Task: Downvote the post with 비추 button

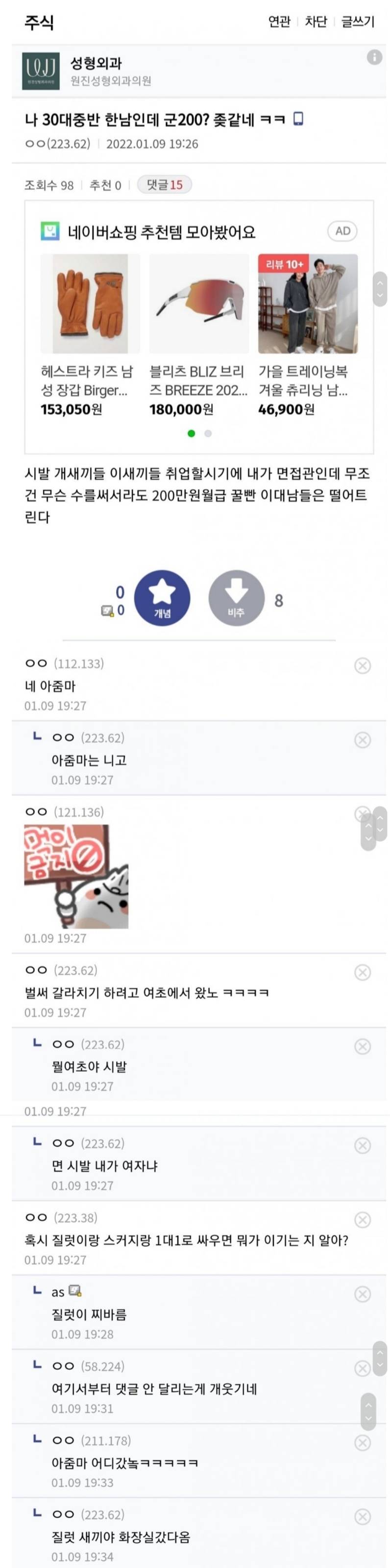Action: click(x=236, y=598)
